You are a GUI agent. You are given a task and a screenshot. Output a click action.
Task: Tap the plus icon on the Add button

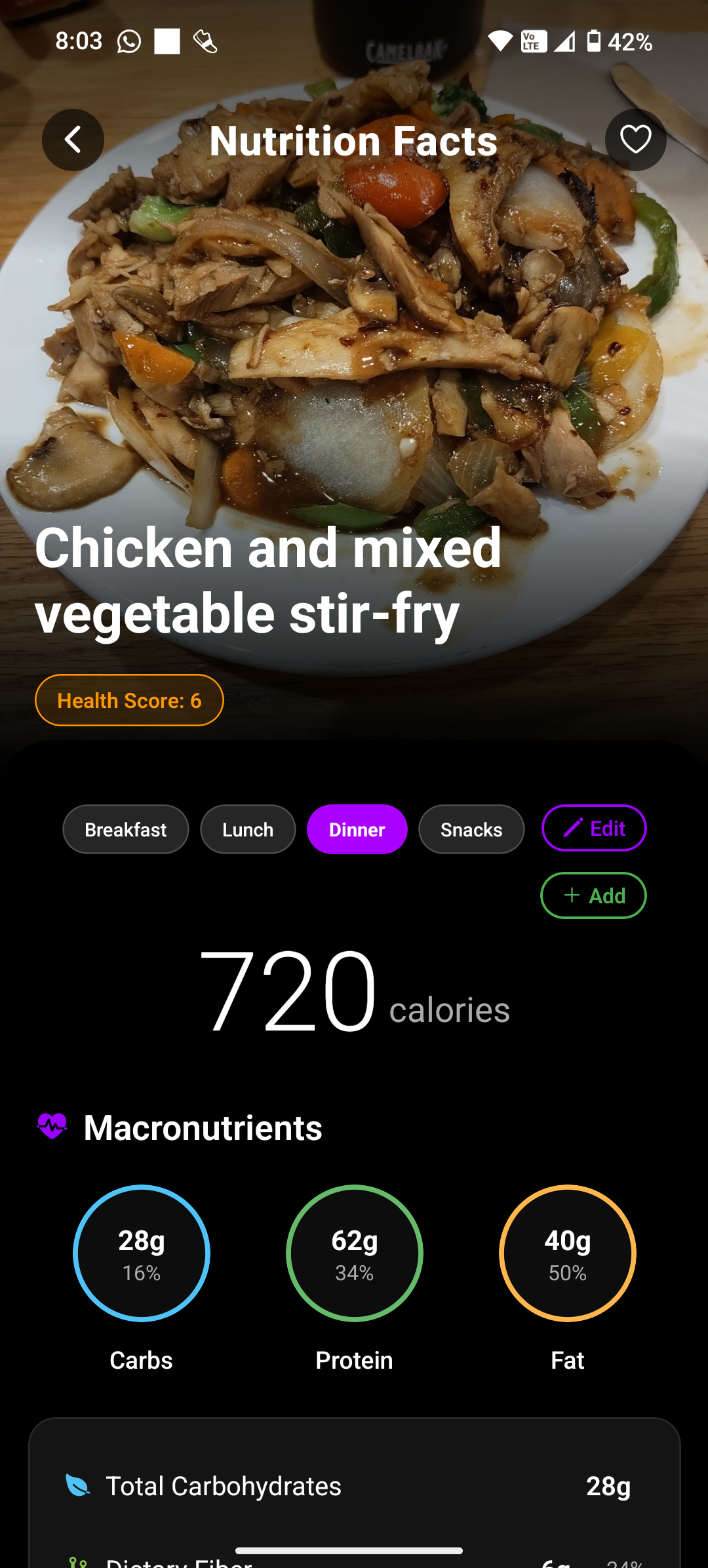point(572,895)
